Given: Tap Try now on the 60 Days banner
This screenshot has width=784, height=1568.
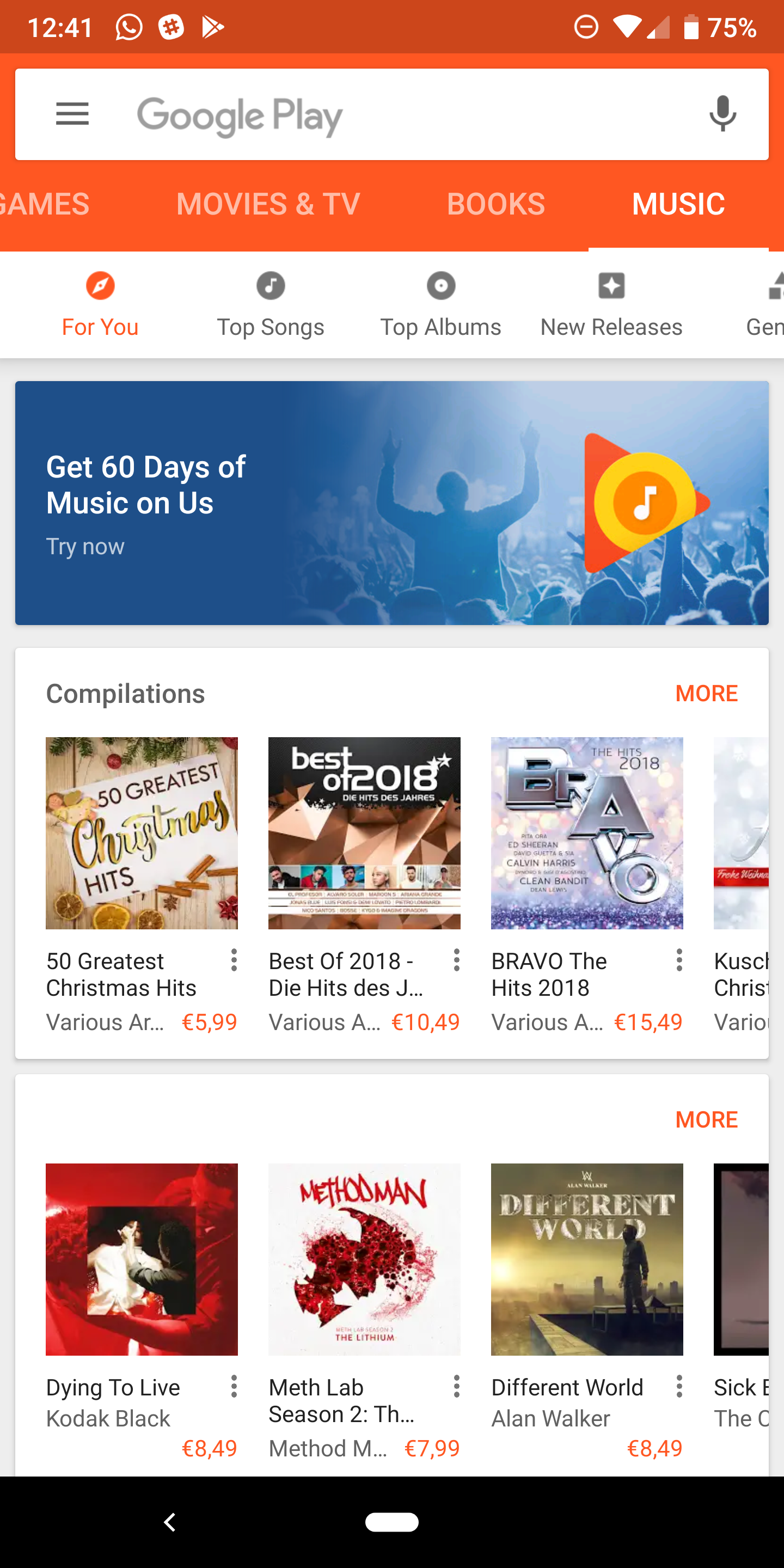Looking at the screenshot, I should click(85, 547).
